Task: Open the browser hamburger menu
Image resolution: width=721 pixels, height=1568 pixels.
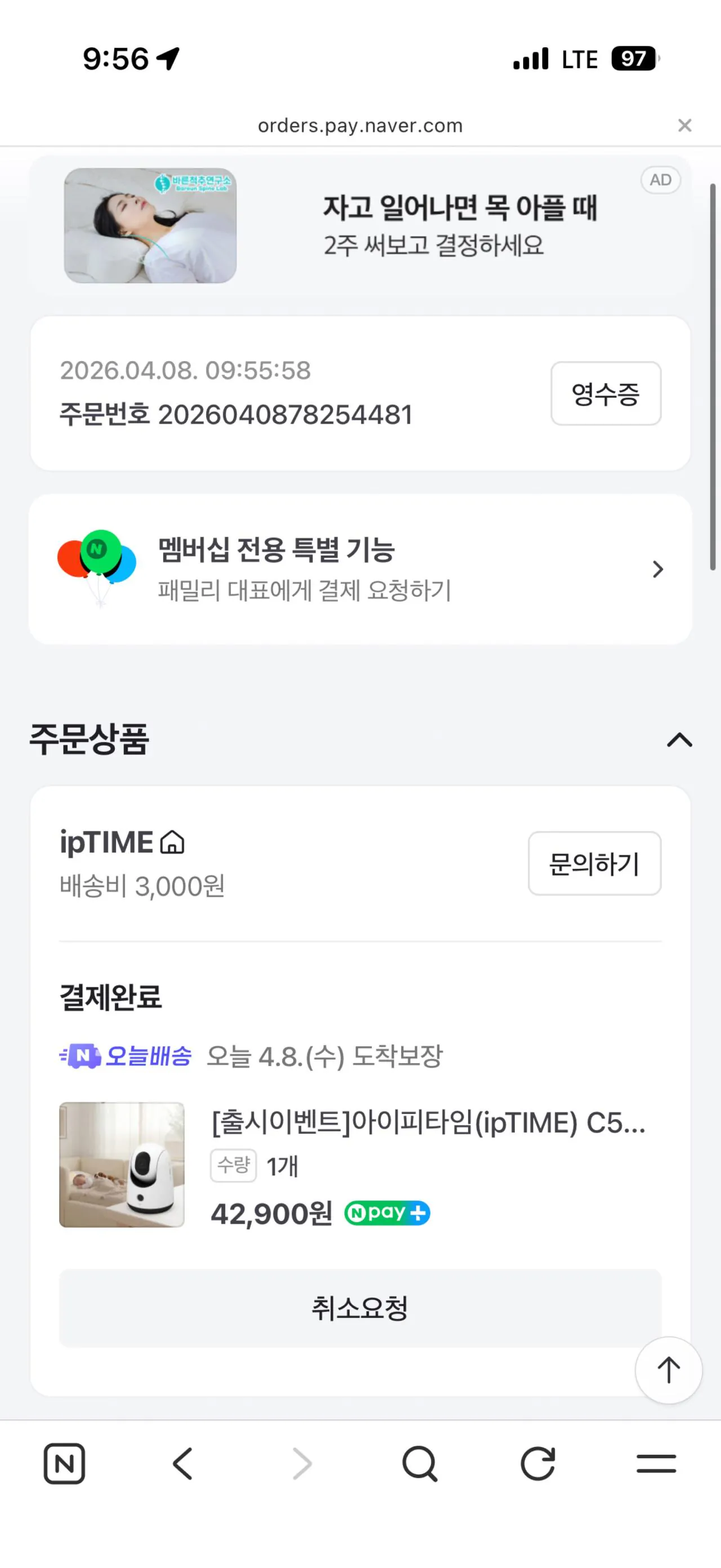Action: [656, 1463]
